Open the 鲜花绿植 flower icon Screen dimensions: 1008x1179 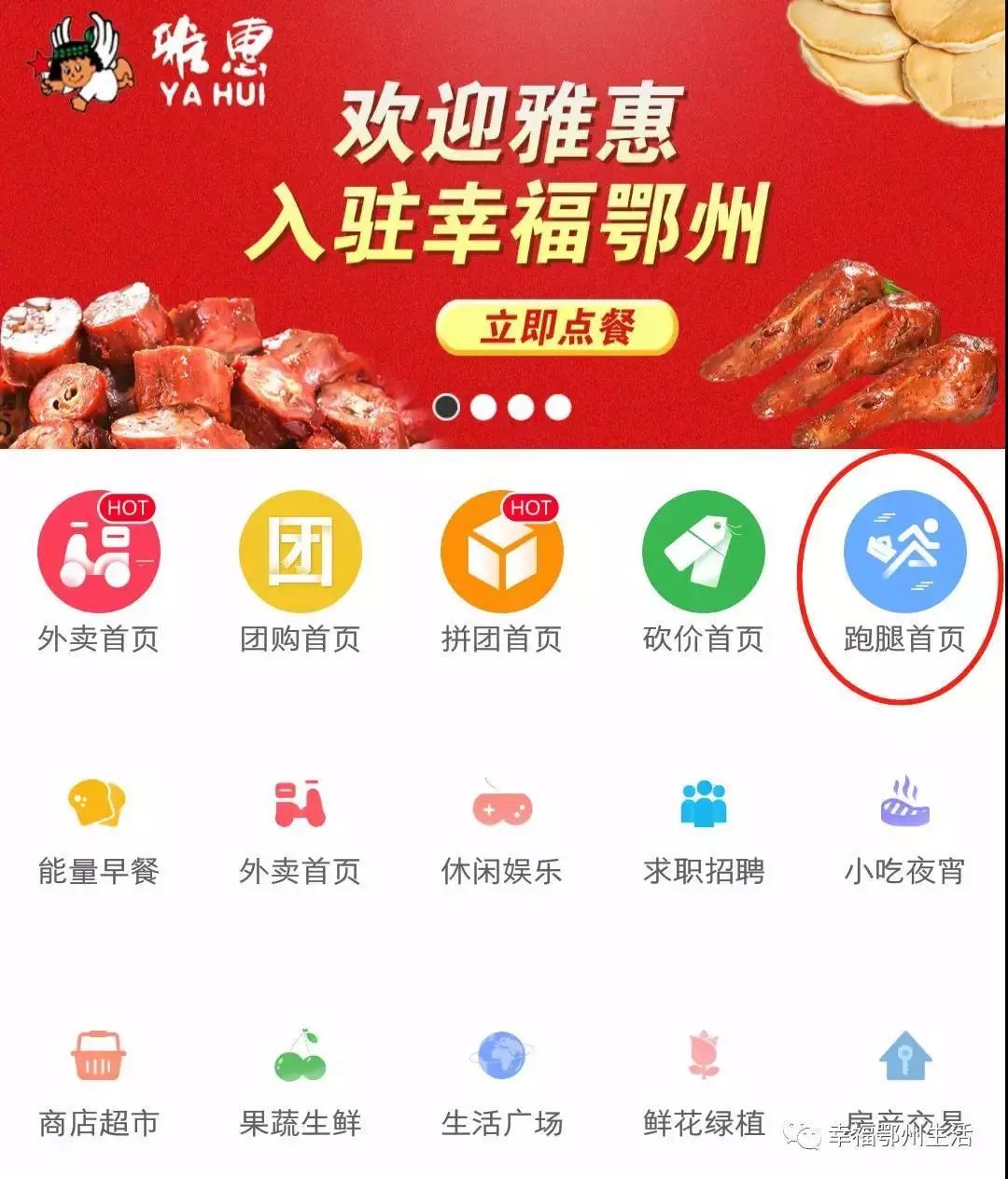tap(705, 1053)
